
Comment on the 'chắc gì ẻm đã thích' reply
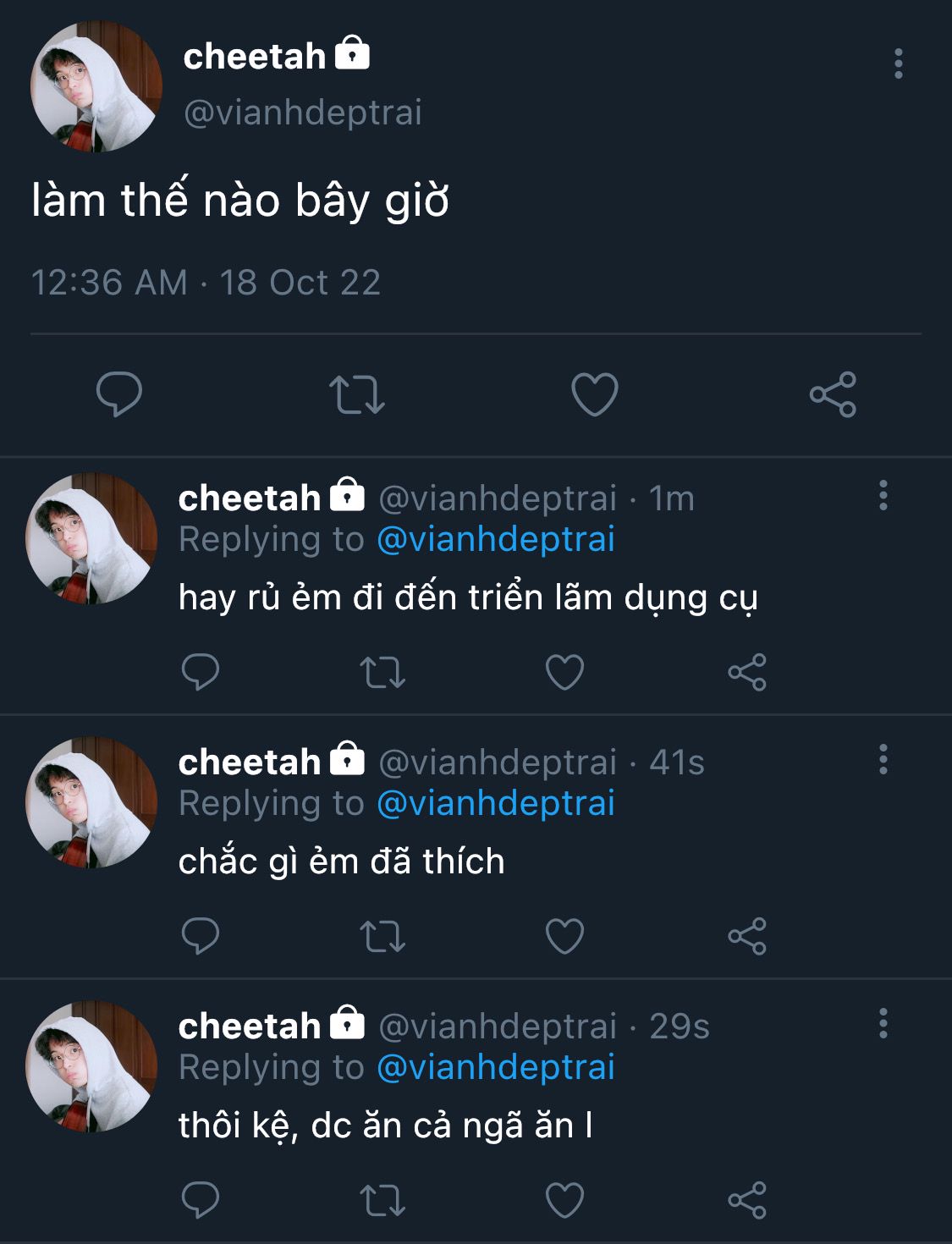click(x=201, y=937)
